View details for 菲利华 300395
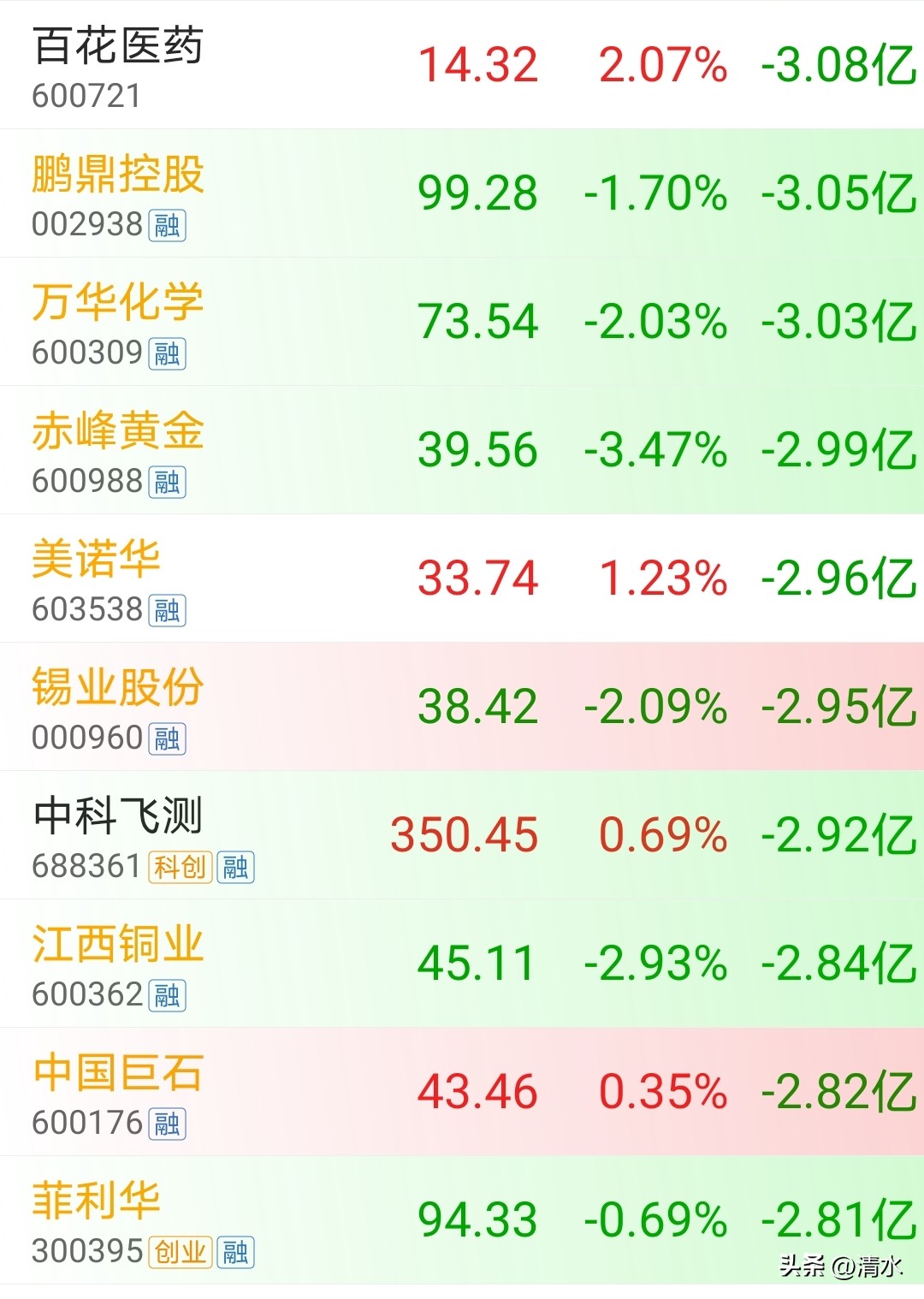 (462, 1220)
